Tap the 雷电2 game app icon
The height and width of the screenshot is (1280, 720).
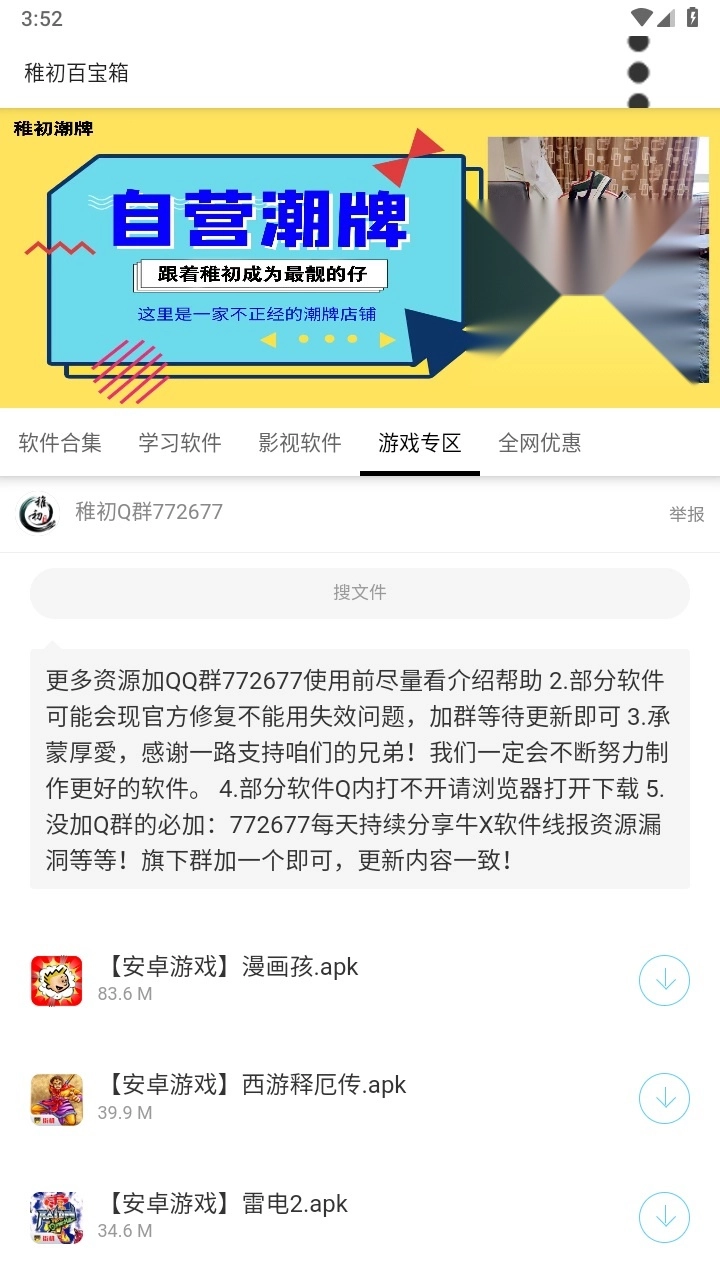pos(55,1217)
